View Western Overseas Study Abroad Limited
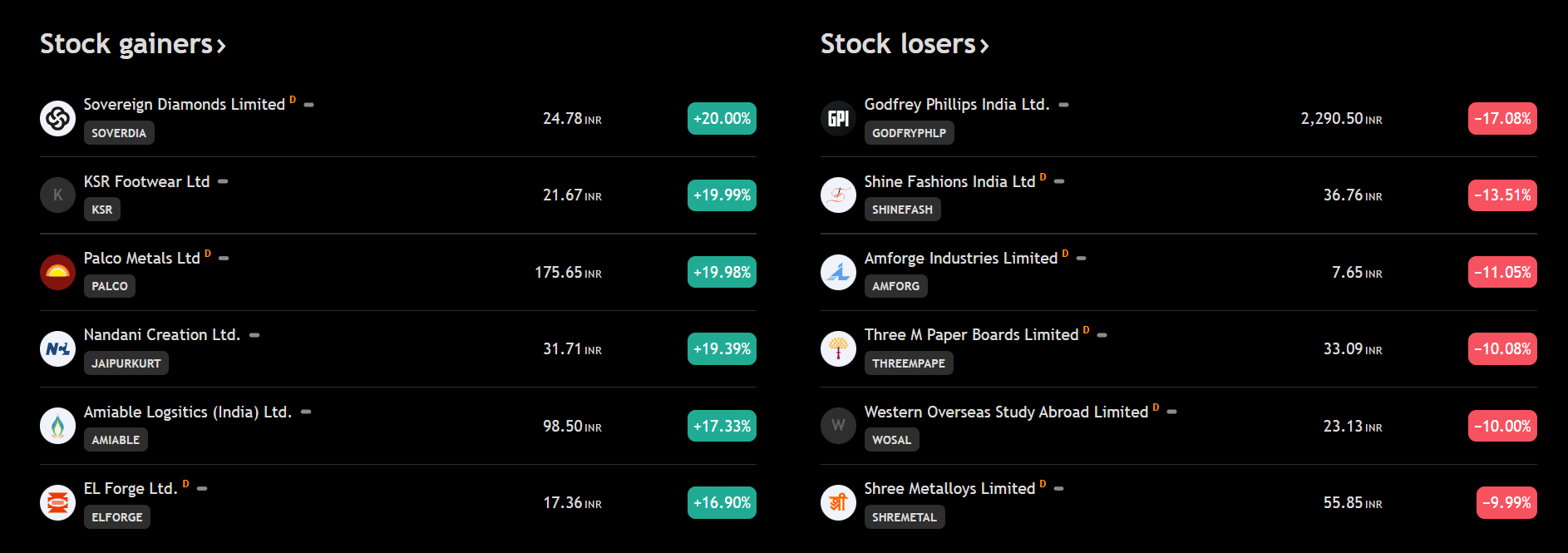Viewport: 1568px width, 553px height. (1005, 412)
